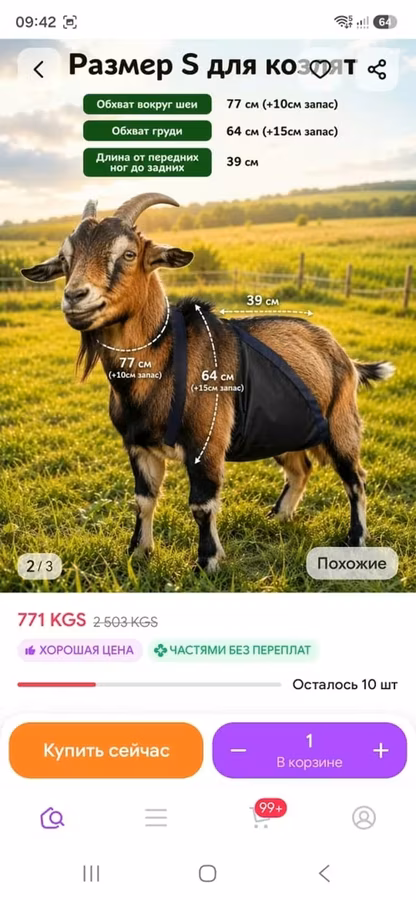Viewport: 416px width, 900px height.
Task: Tap the ХОРОШАЯ ЦЕНА chip
Action: pos(80,650)
